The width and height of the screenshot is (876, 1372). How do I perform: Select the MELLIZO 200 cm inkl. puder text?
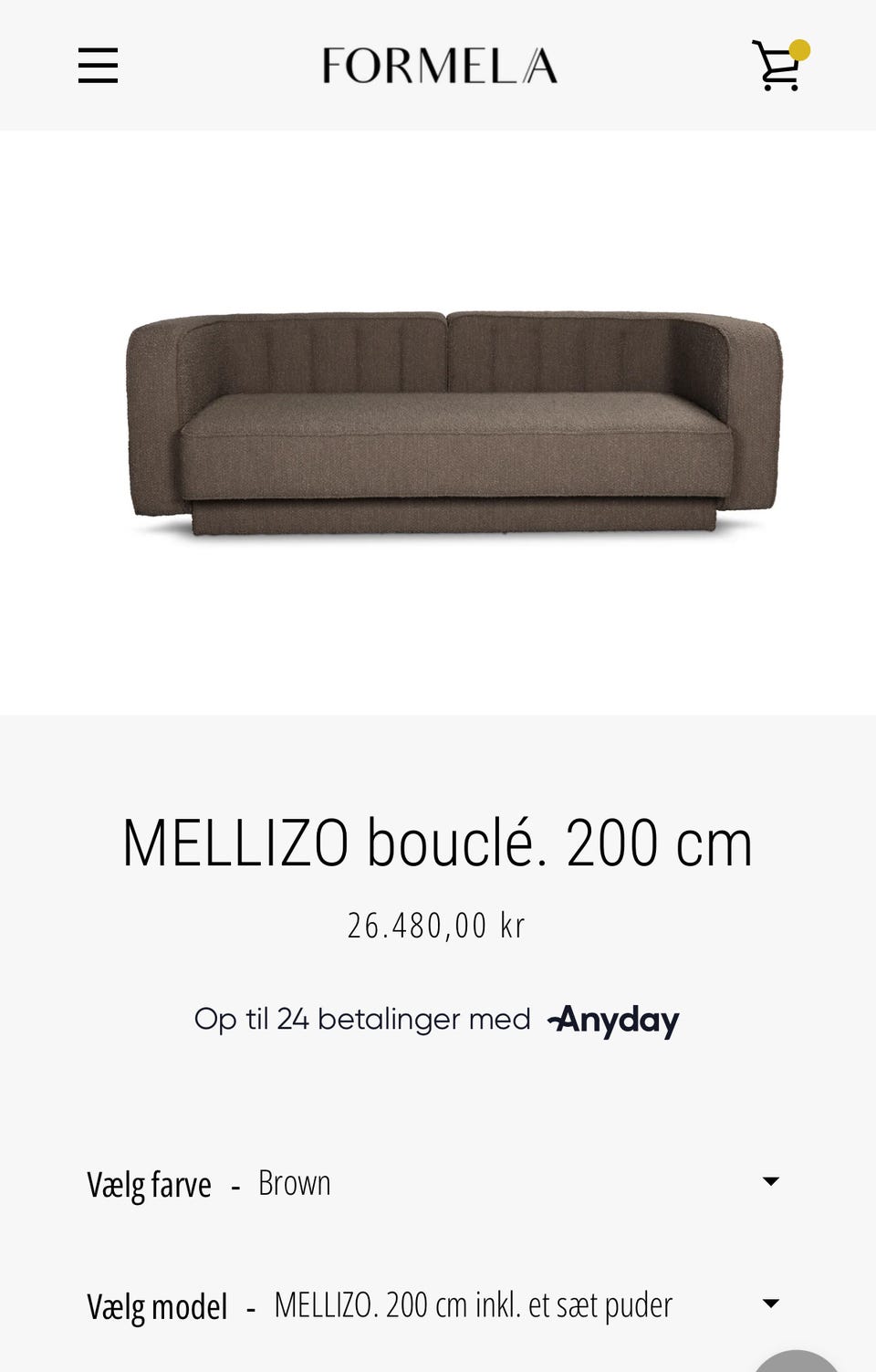[x=474, y=1305]
